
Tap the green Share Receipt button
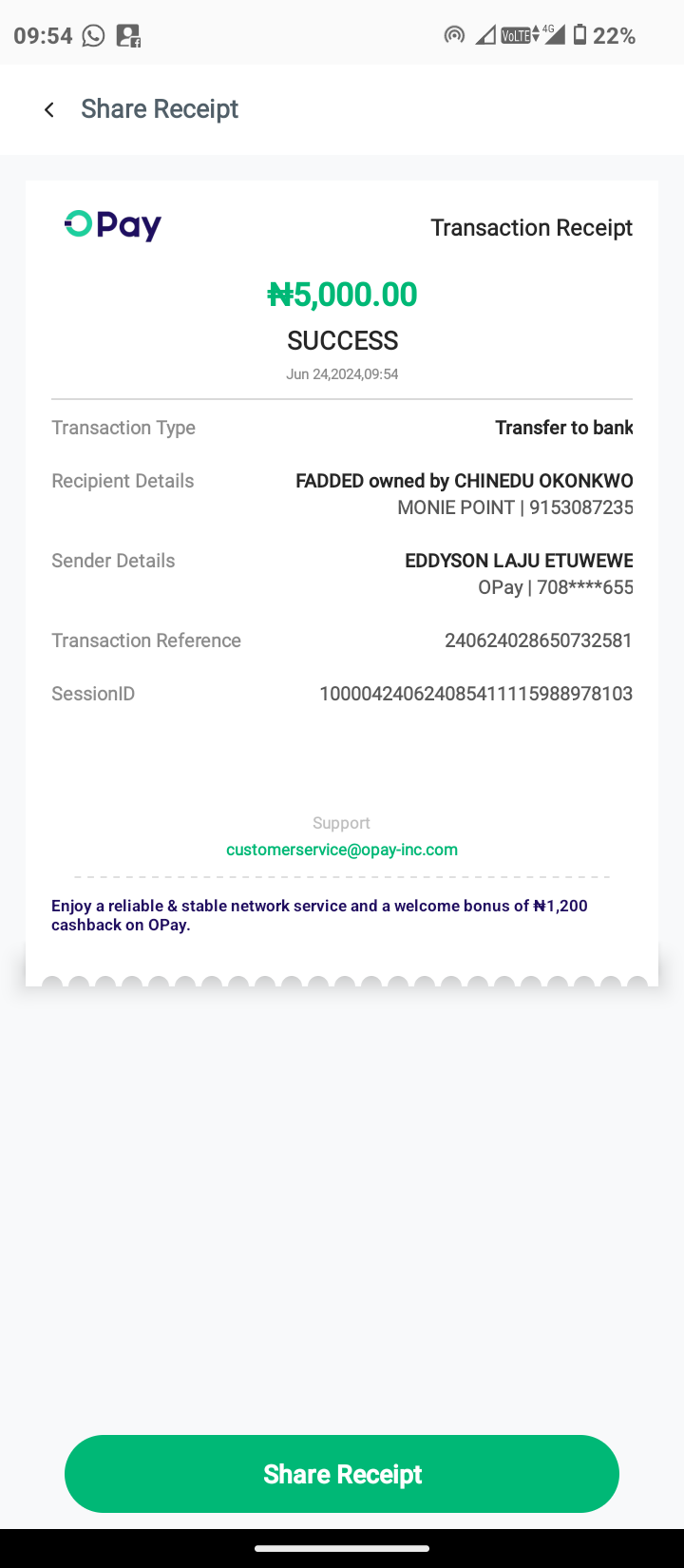coord(342,1473)
